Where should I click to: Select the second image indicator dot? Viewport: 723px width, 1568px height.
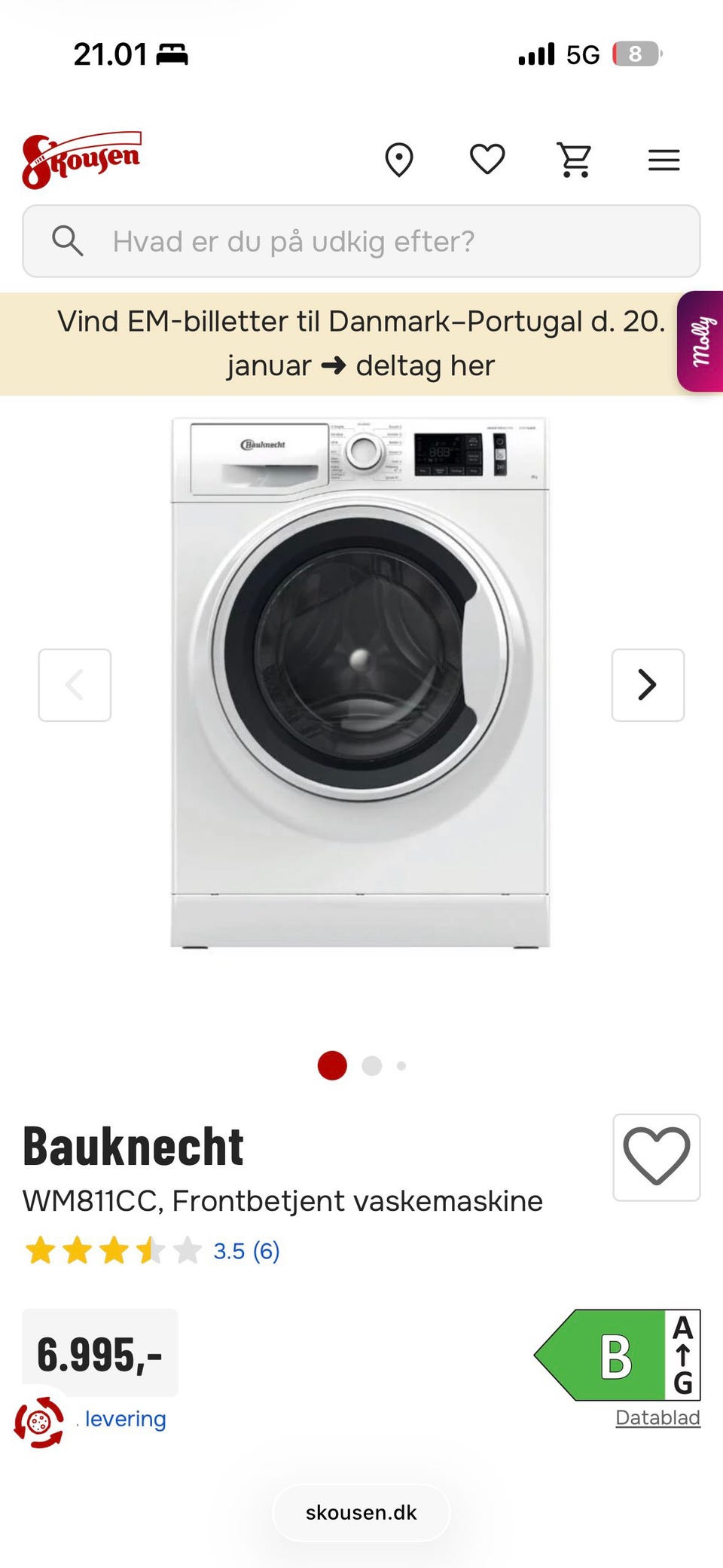(x=372, y=1065)
